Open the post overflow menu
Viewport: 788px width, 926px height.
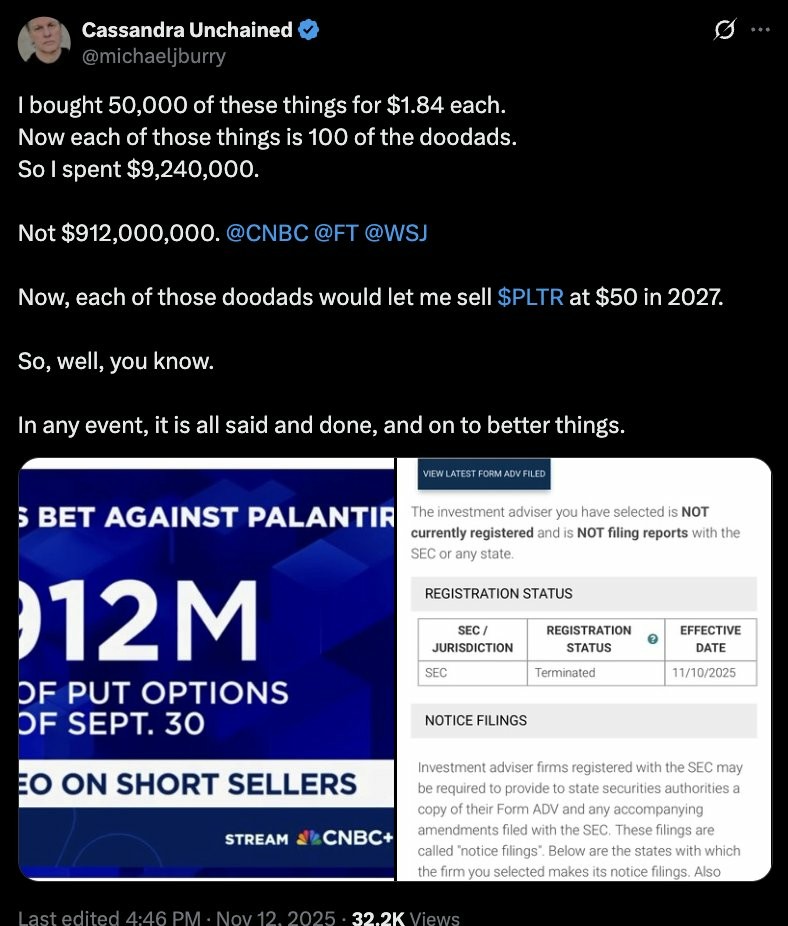pyautogui.click(x=760, y=31)
